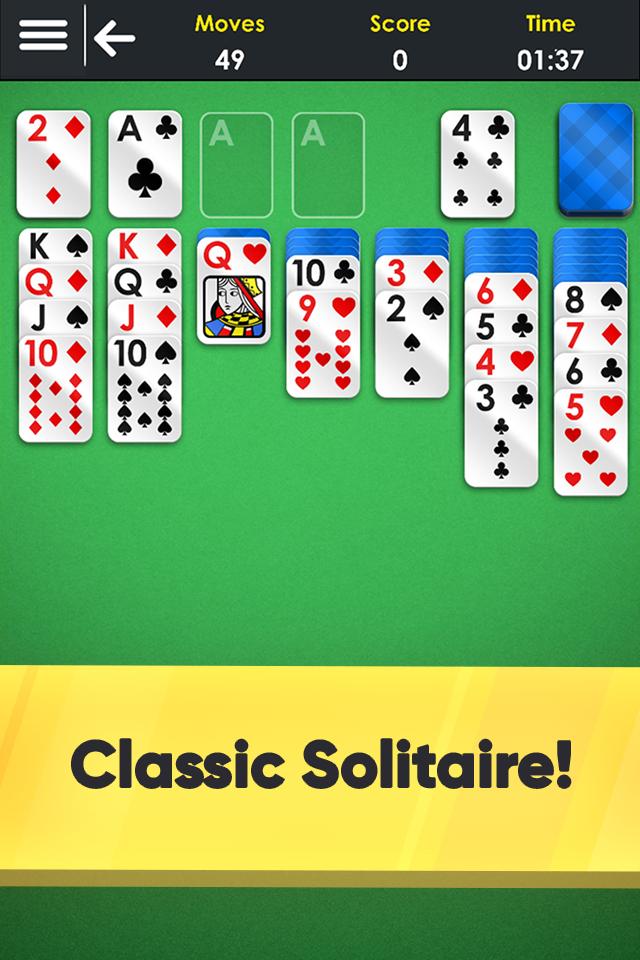Tap the back arrow in the top bar

tap(114, 39)
